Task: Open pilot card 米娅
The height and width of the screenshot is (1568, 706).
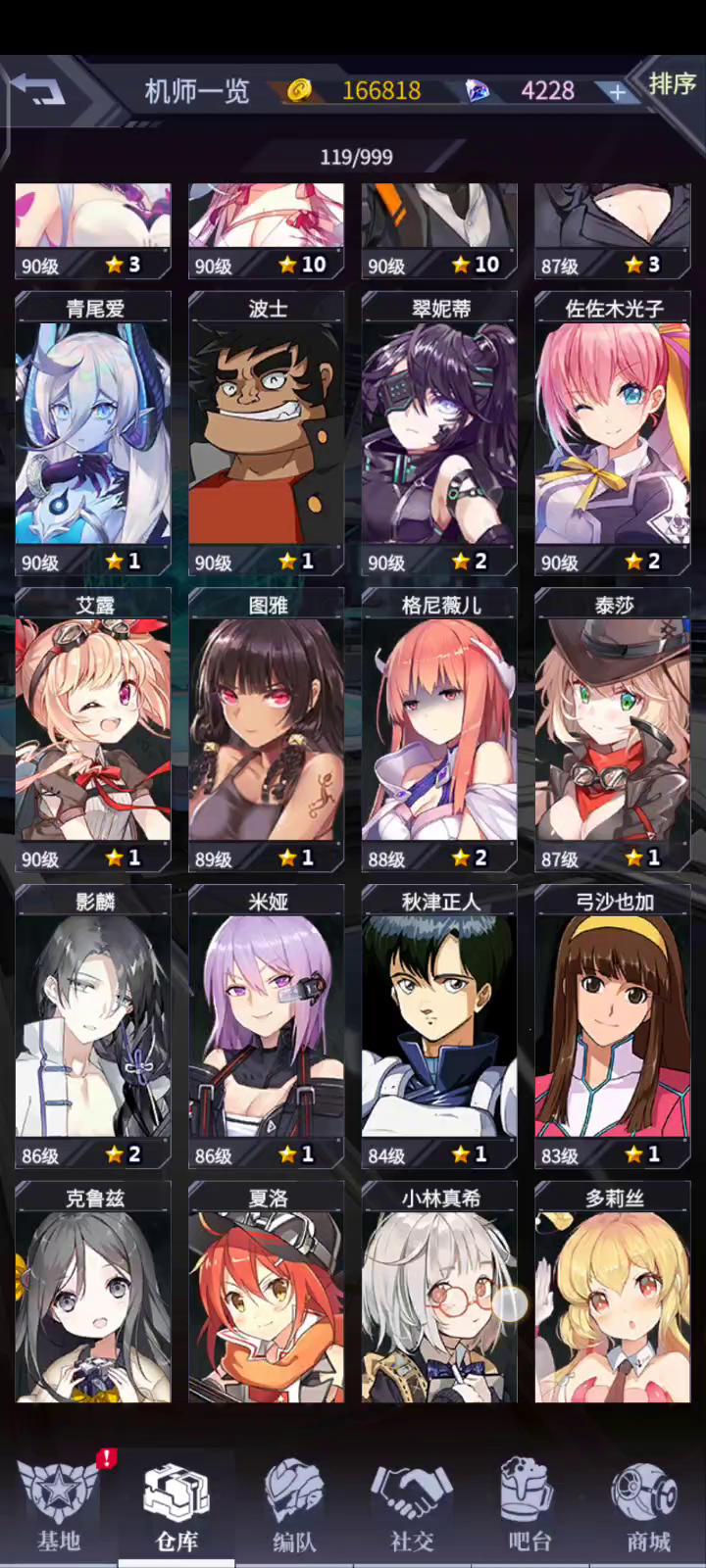Action: [267, 1027]
